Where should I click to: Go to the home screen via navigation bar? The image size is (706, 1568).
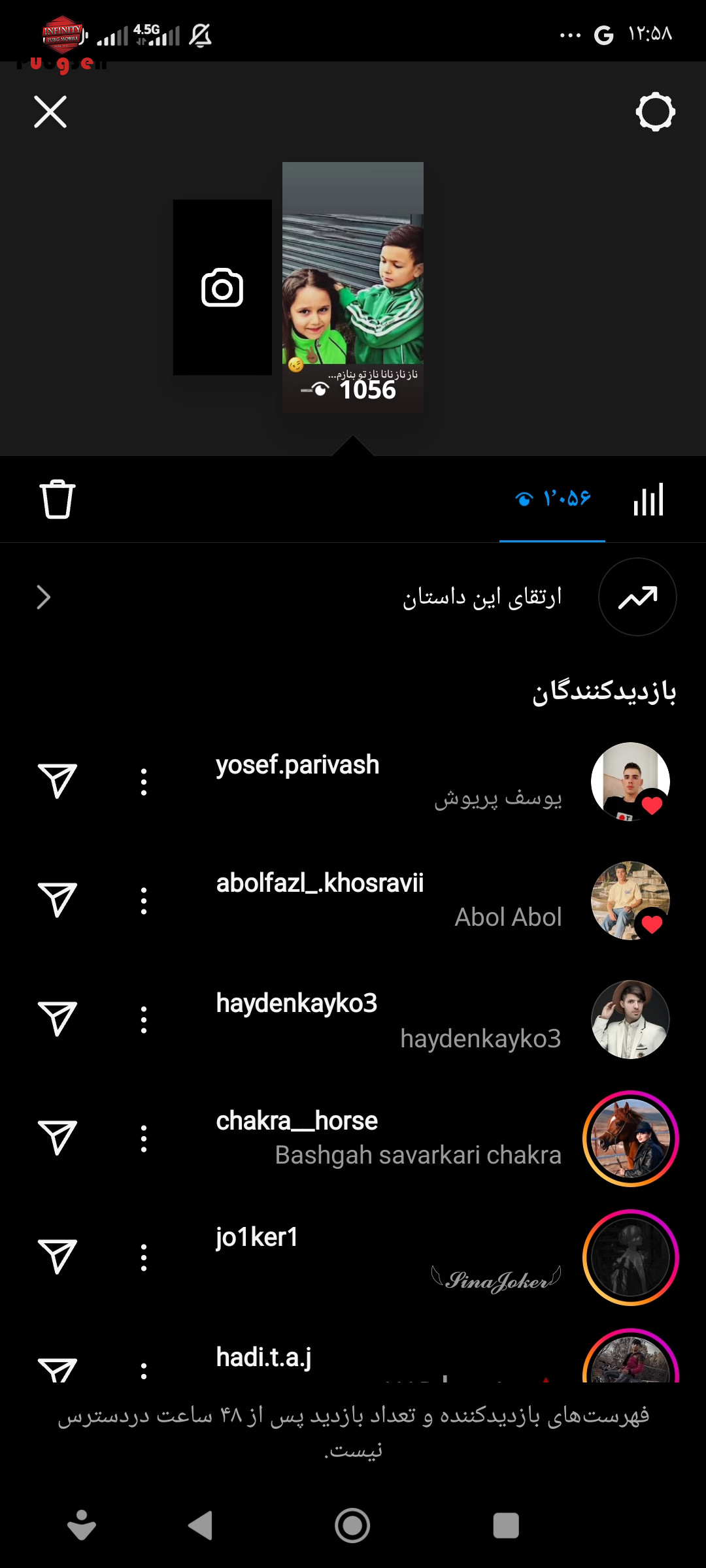point(352,1526)
